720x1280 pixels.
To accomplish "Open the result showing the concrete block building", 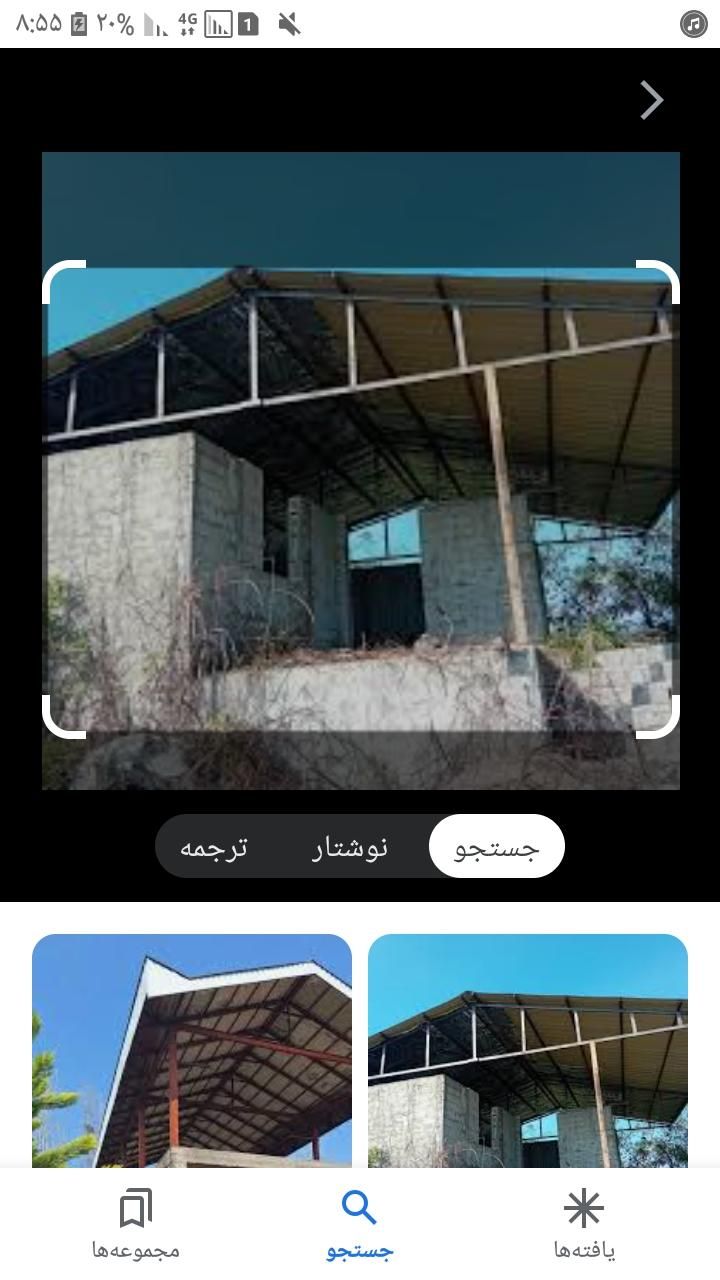I will click(528, 1050).
